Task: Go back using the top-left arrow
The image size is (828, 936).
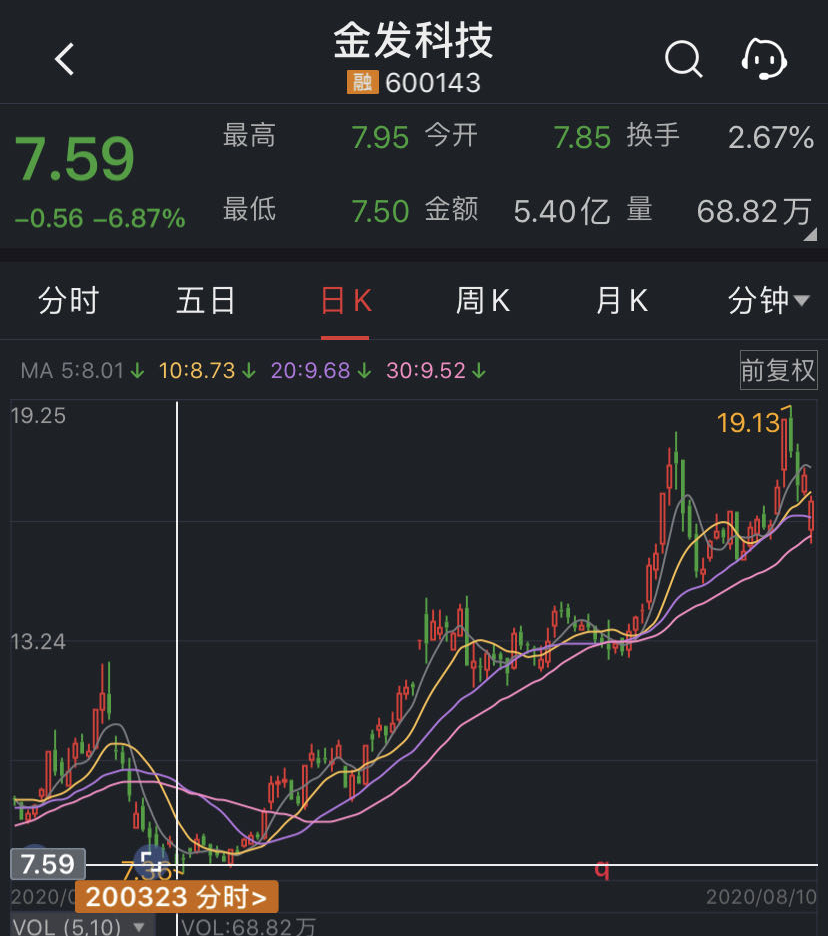Action: coord(65,60)
